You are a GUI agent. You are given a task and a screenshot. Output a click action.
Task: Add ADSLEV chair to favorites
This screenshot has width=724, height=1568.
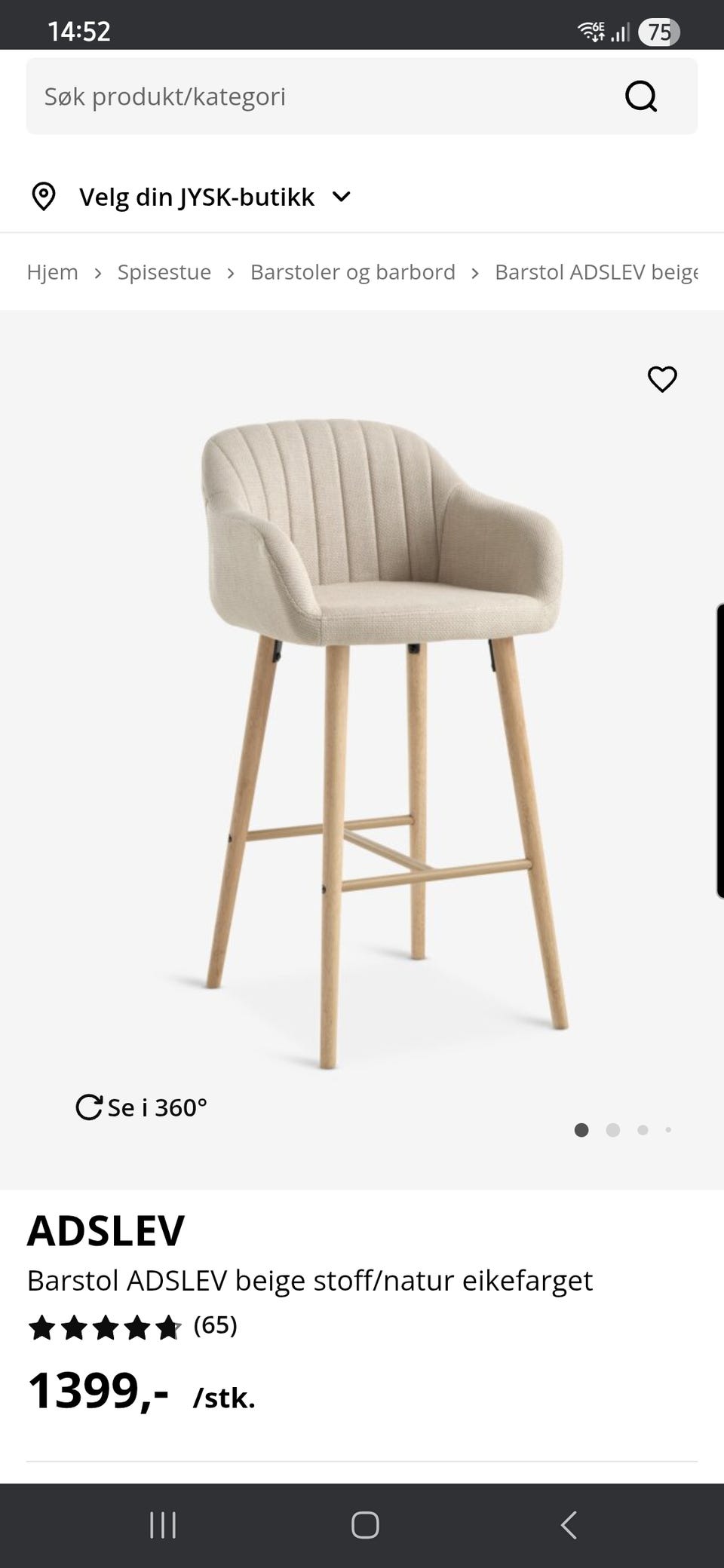662,379
